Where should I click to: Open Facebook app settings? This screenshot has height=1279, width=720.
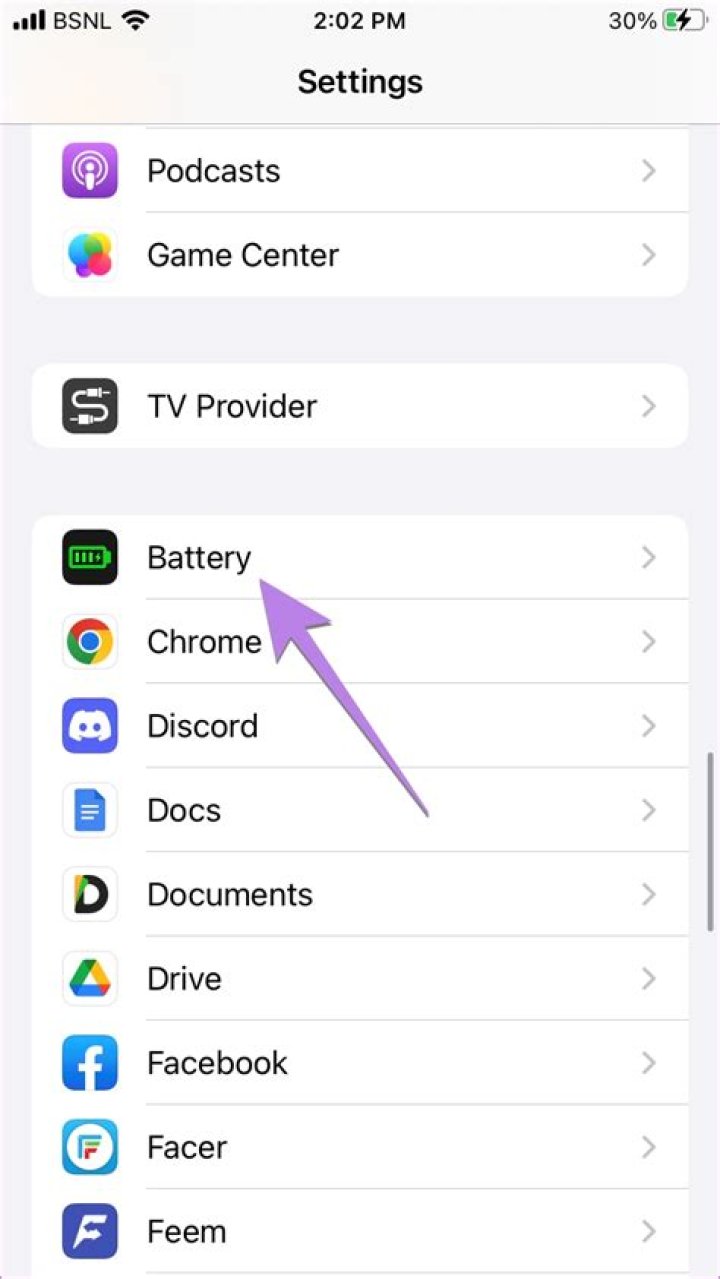360,1062
